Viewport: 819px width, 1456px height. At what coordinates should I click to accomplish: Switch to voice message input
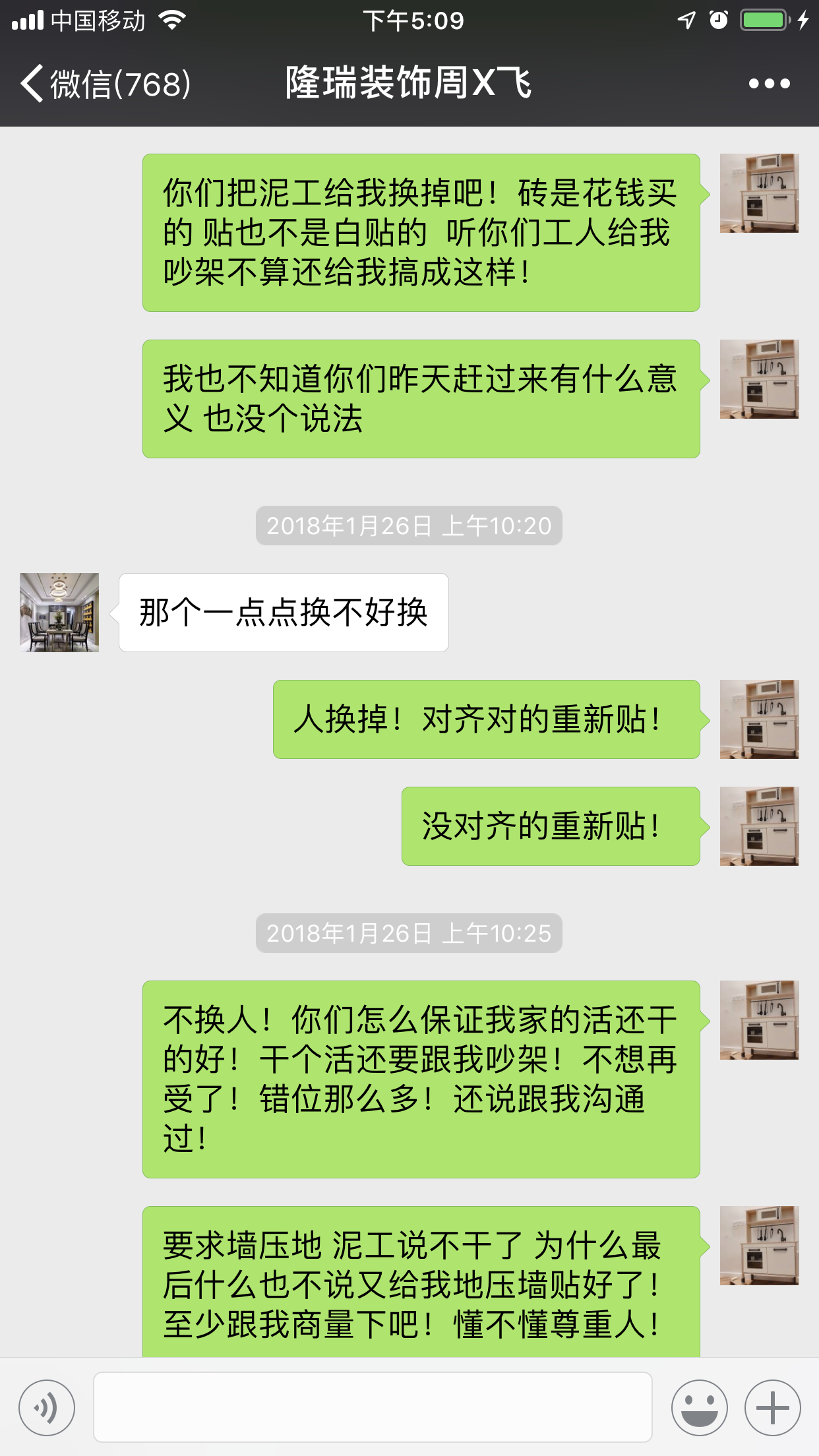[47, 1407]
